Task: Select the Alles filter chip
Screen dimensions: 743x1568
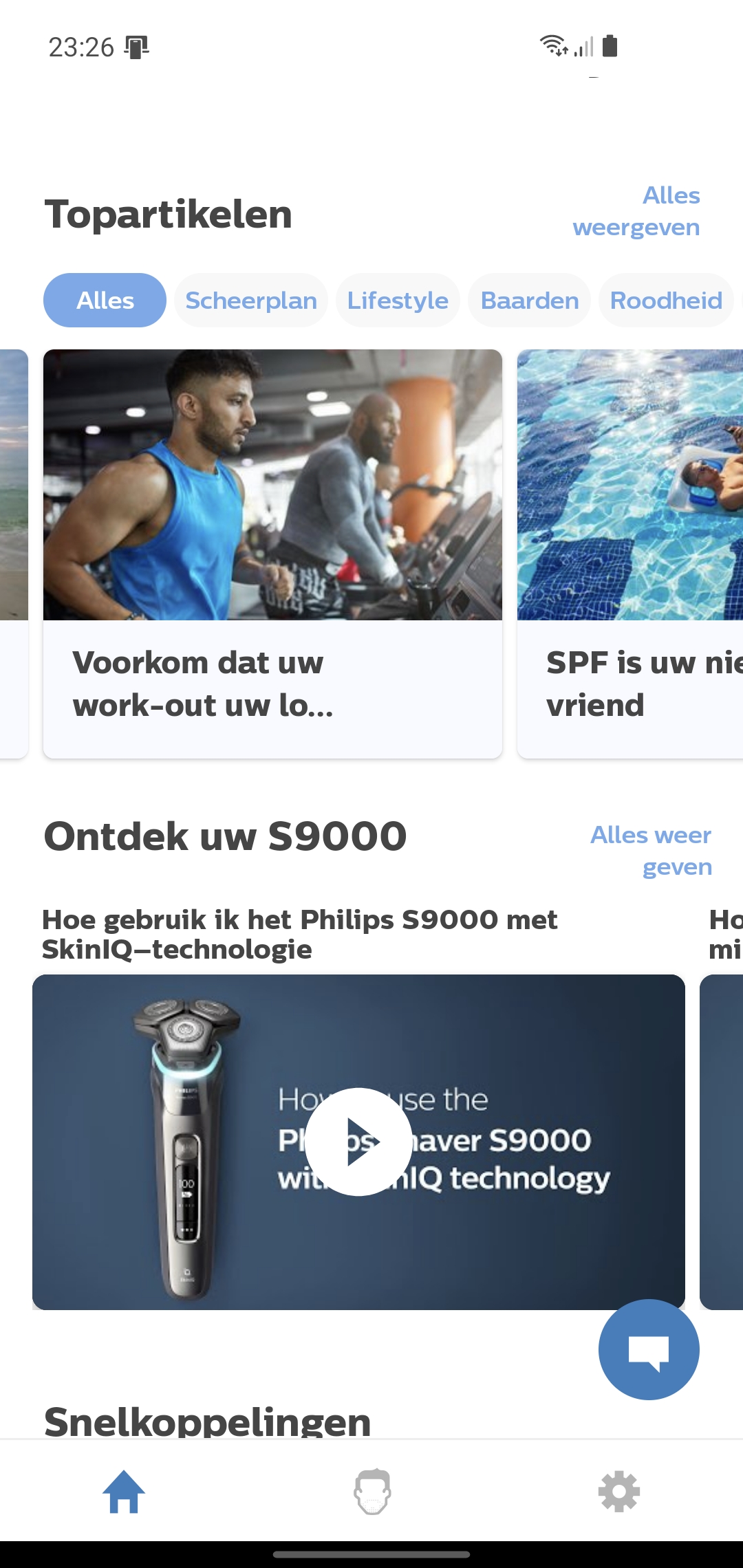Action: click(105, 301)
